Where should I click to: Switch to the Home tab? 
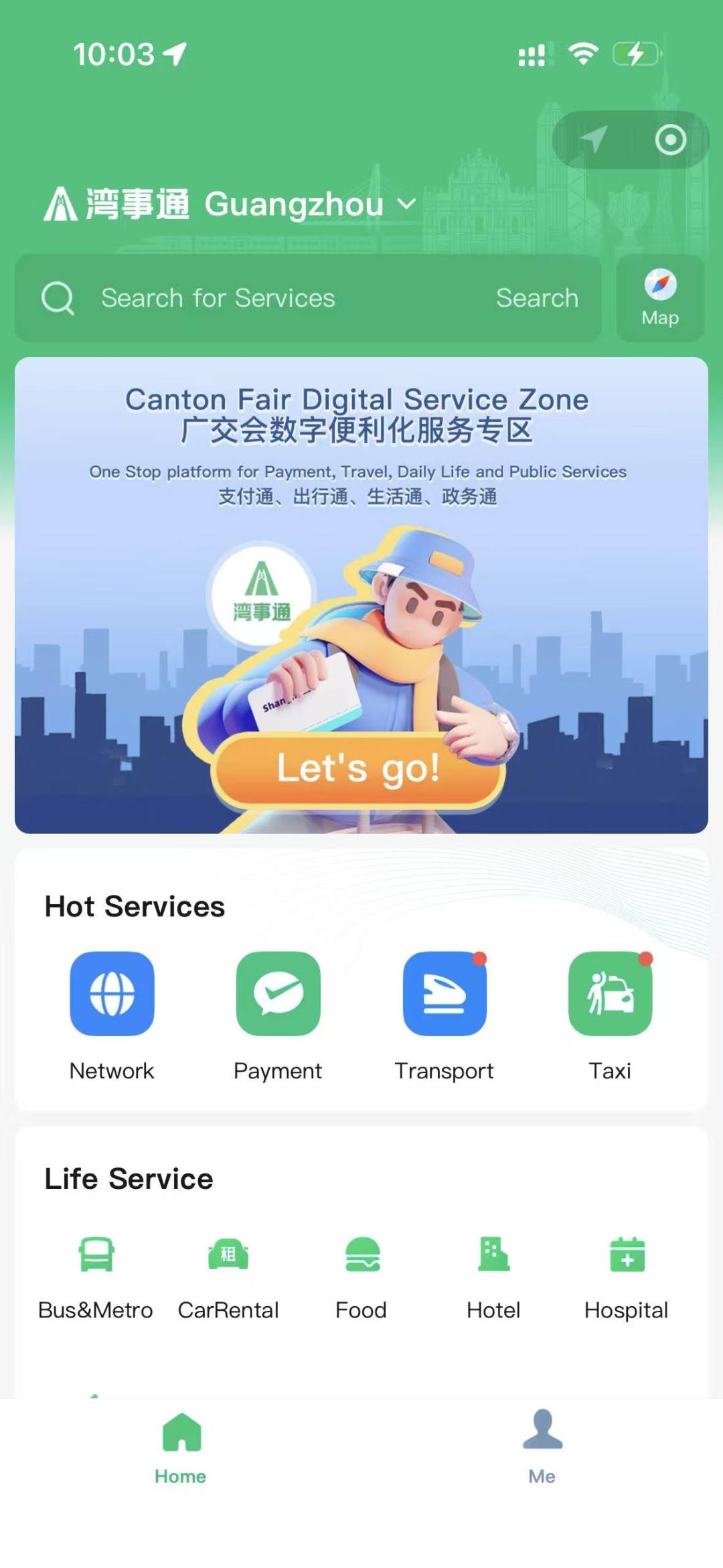(181, 1447)
